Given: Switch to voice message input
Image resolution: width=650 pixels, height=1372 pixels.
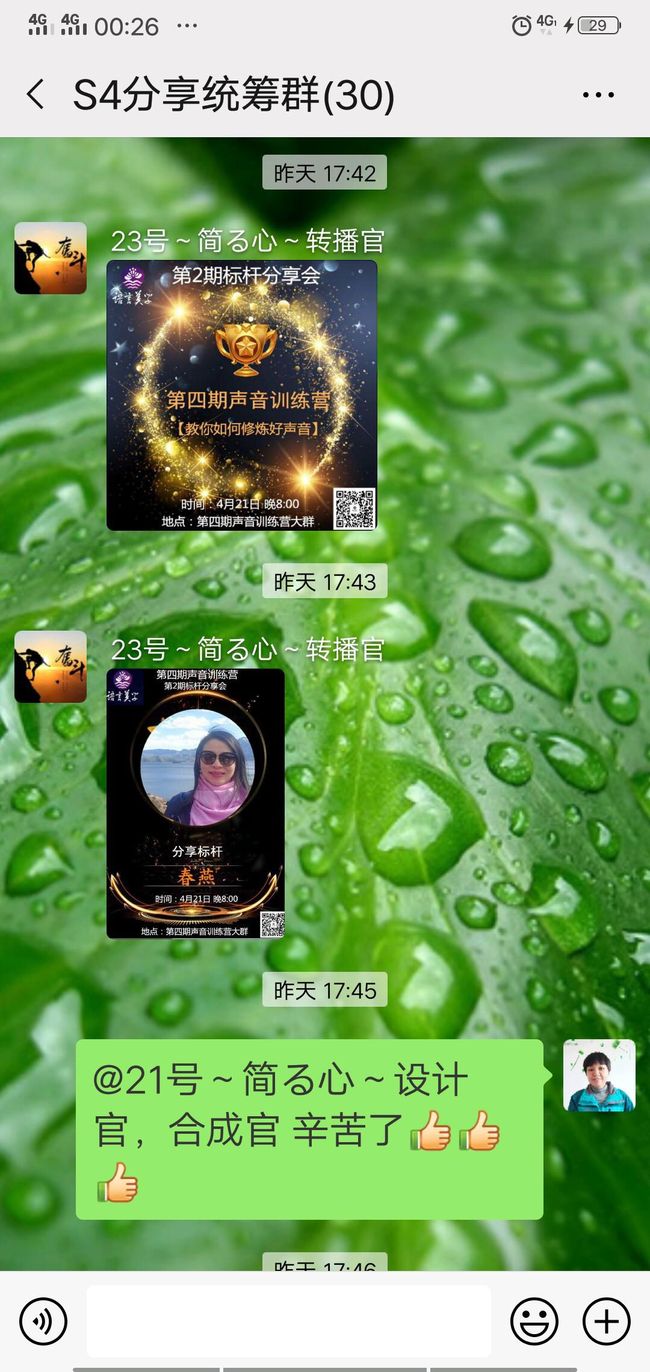Looking at the screenshot, I should (43, 1321).
